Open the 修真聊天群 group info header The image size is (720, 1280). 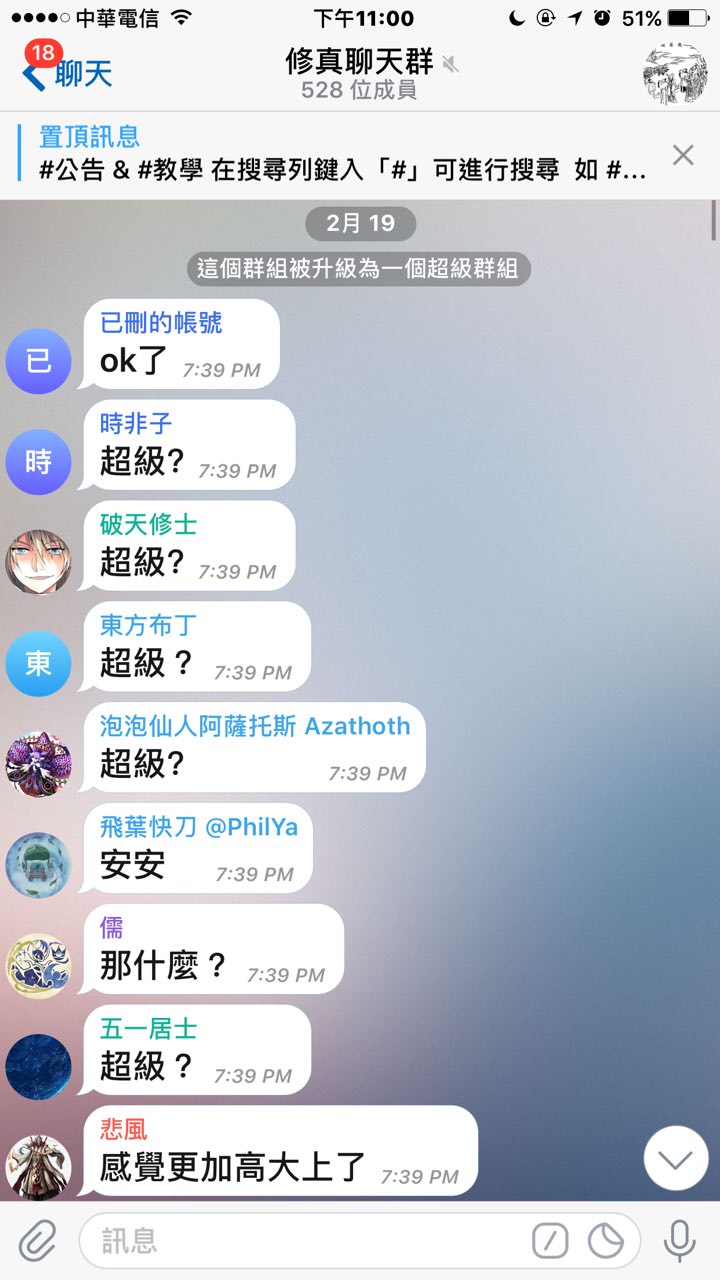tap(360, 74)
